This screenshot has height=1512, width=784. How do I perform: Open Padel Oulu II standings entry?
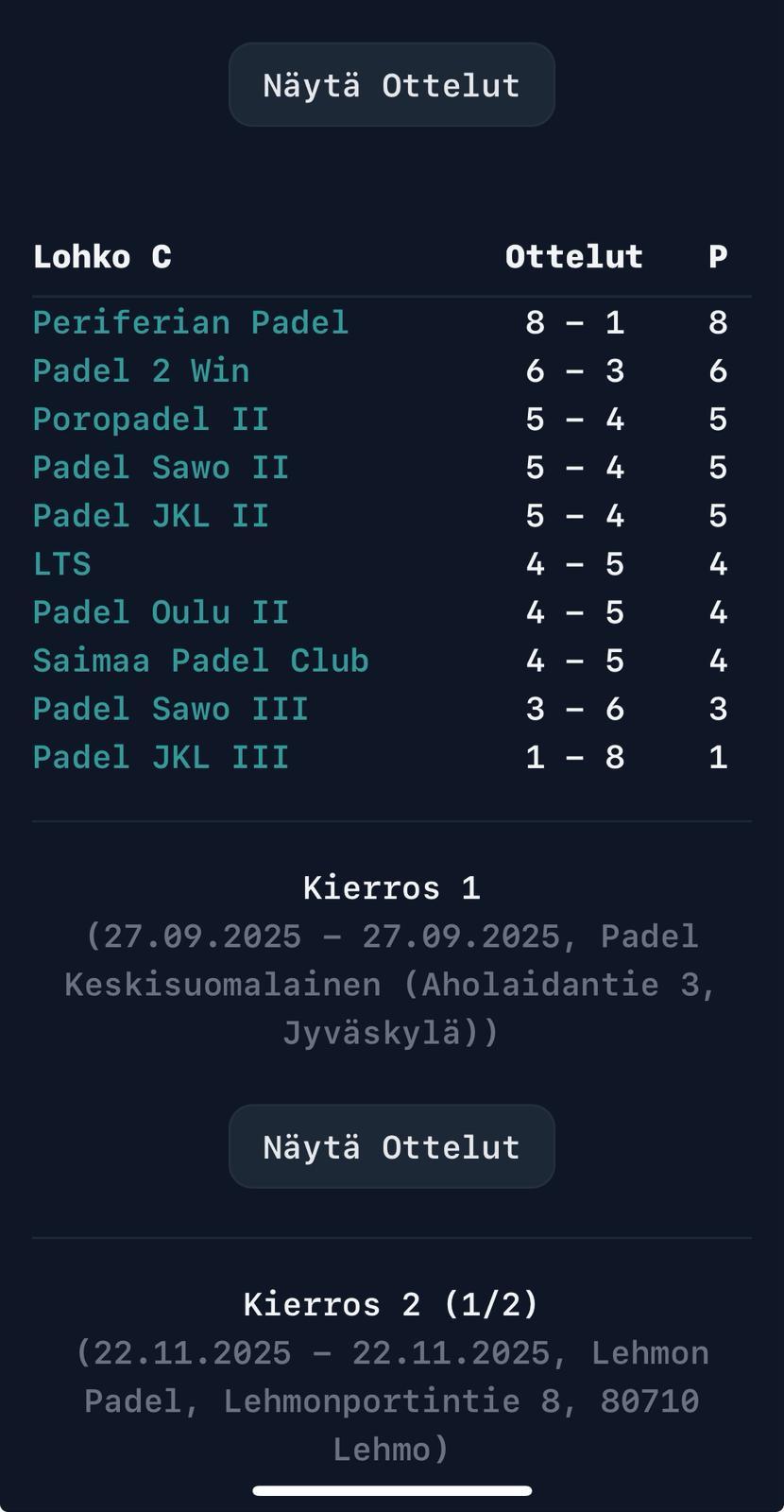pyautogui.click(x=162, y=611)
